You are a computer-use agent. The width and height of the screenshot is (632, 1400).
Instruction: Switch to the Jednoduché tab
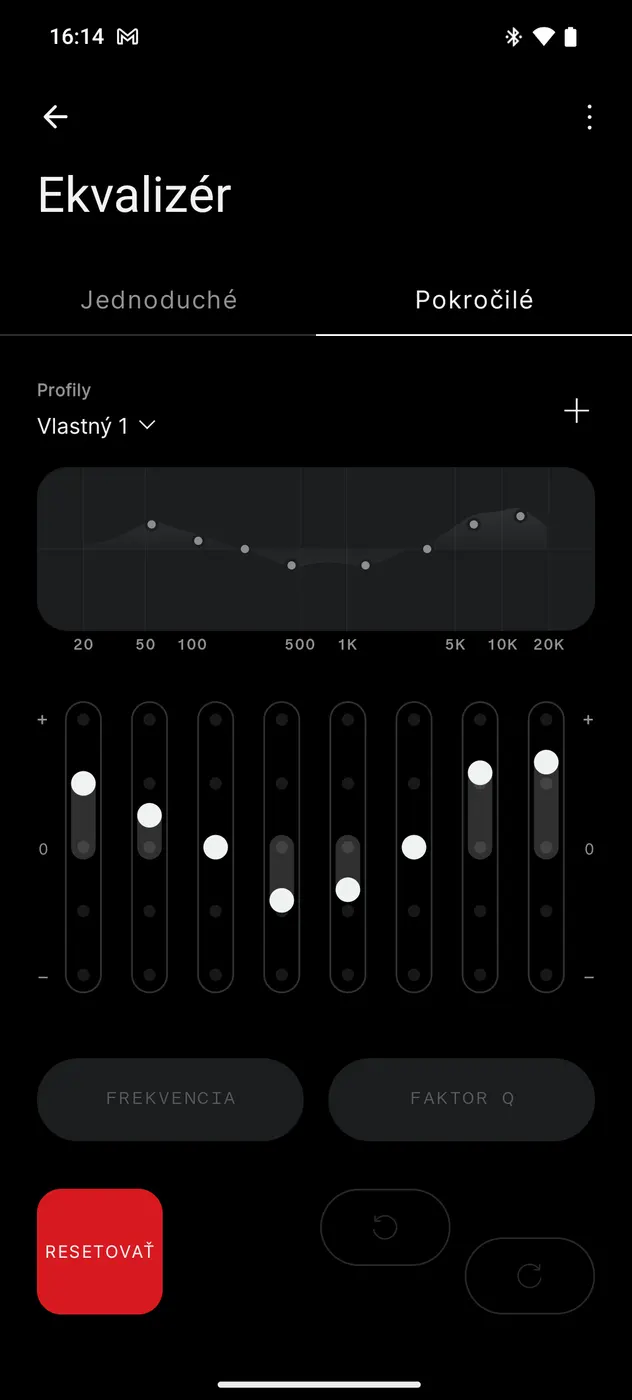[x=159, y=300]
